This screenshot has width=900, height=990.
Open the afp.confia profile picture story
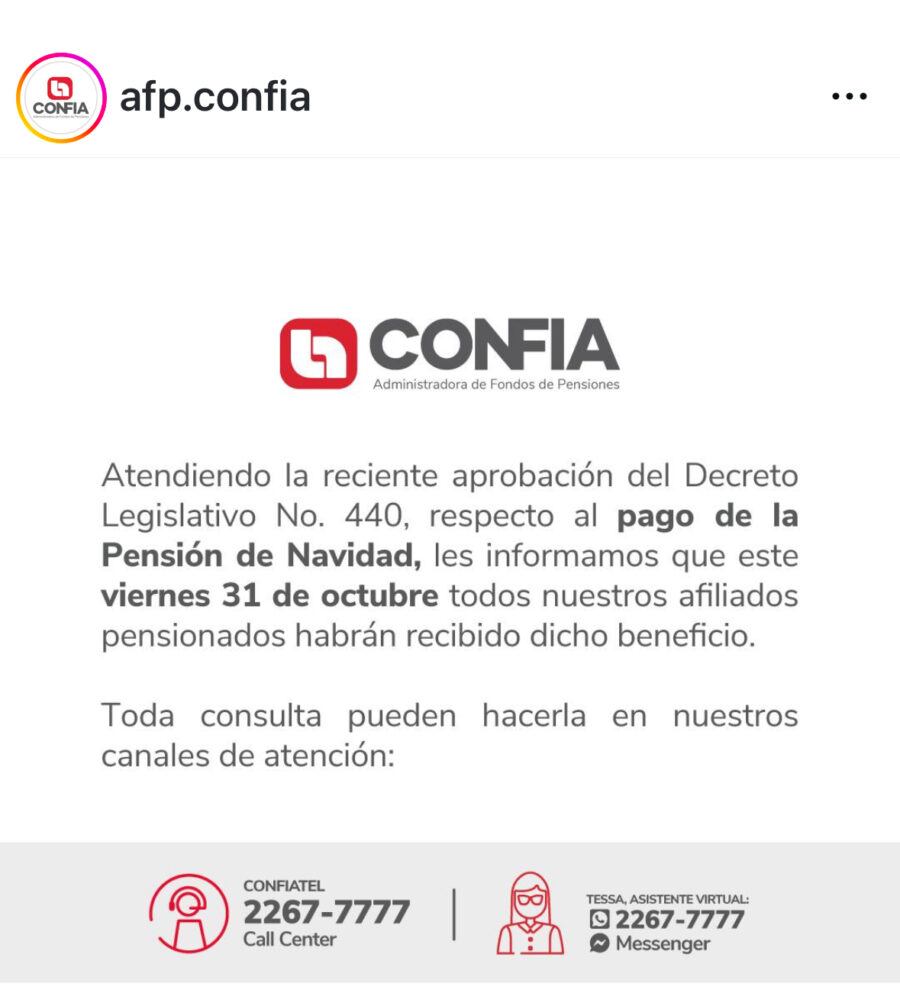[x=61, y=98]
